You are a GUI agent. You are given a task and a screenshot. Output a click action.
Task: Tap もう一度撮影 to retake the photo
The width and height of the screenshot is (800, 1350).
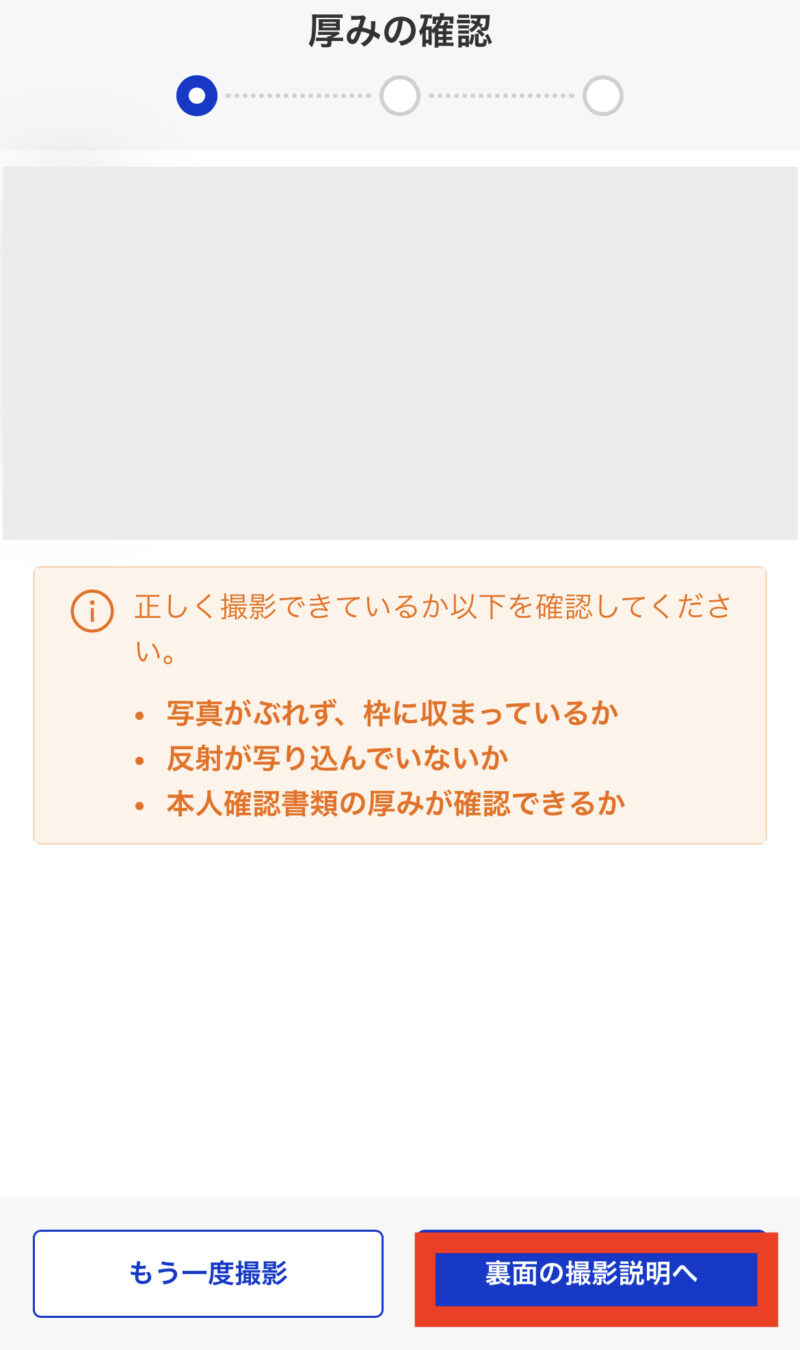tap(208, 1273)
